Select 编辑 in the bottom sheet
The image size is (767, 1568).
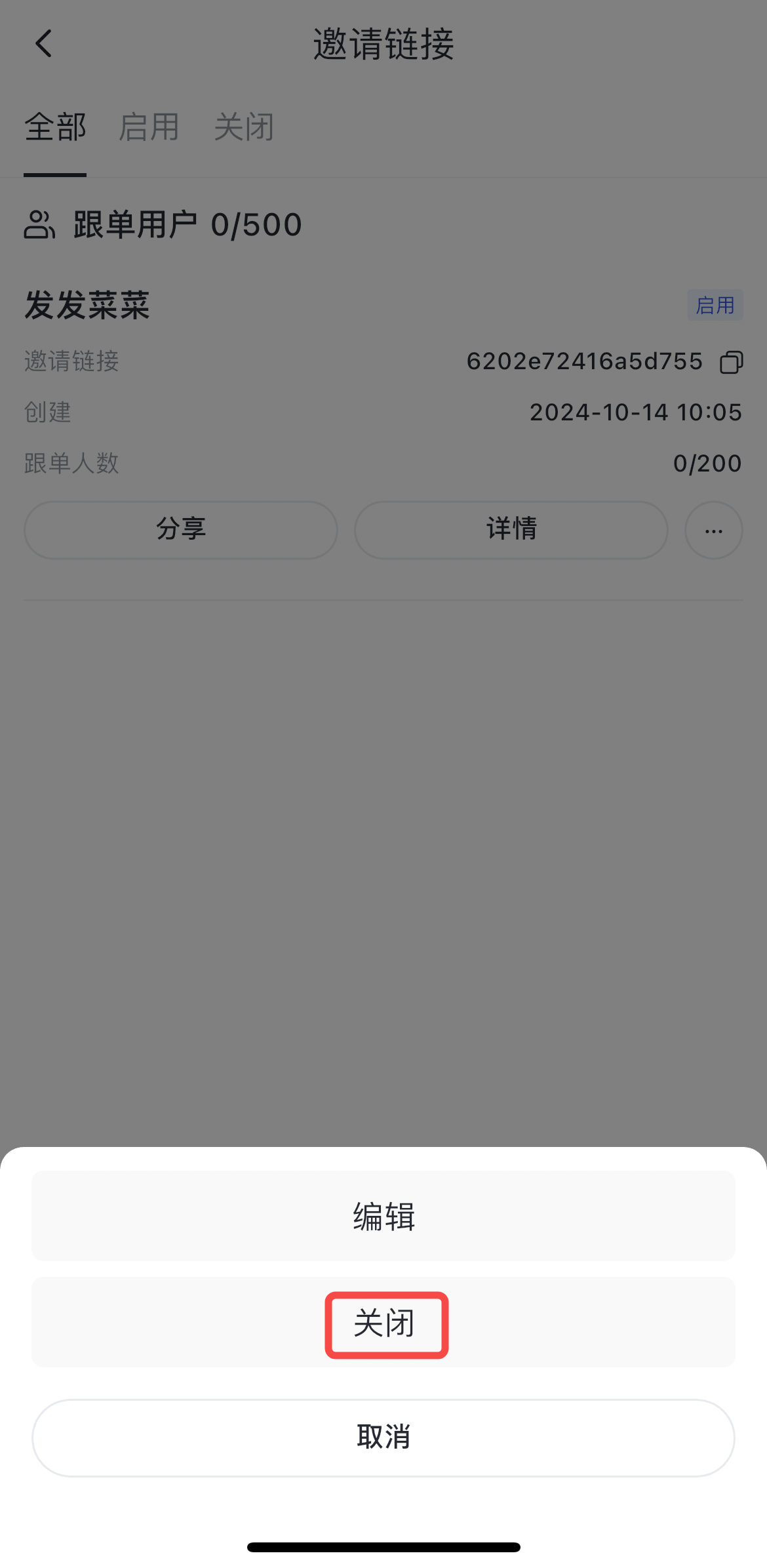click(x=383, y=1216)
